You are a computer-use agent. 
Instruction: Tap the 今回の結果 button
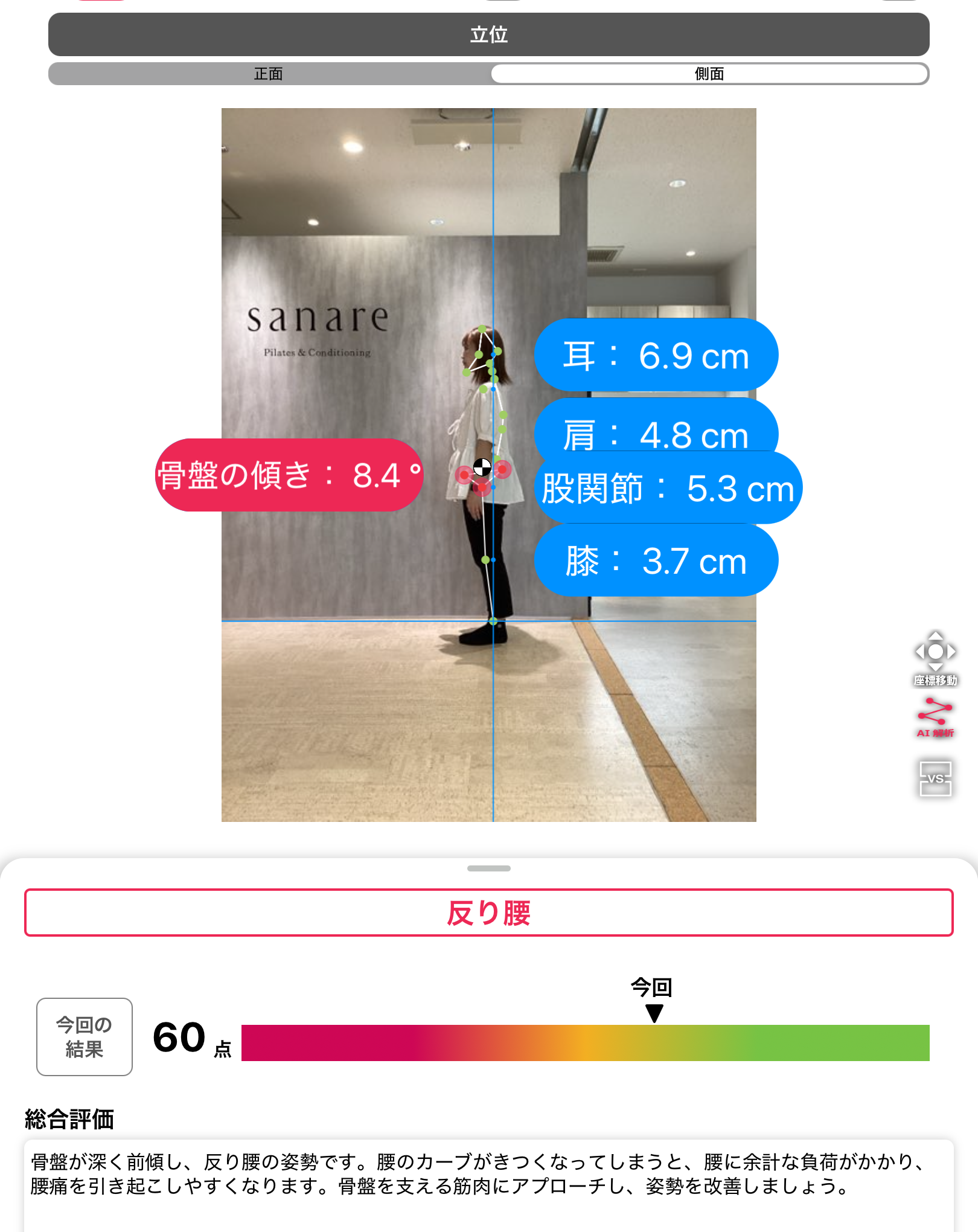[85, 1036]
